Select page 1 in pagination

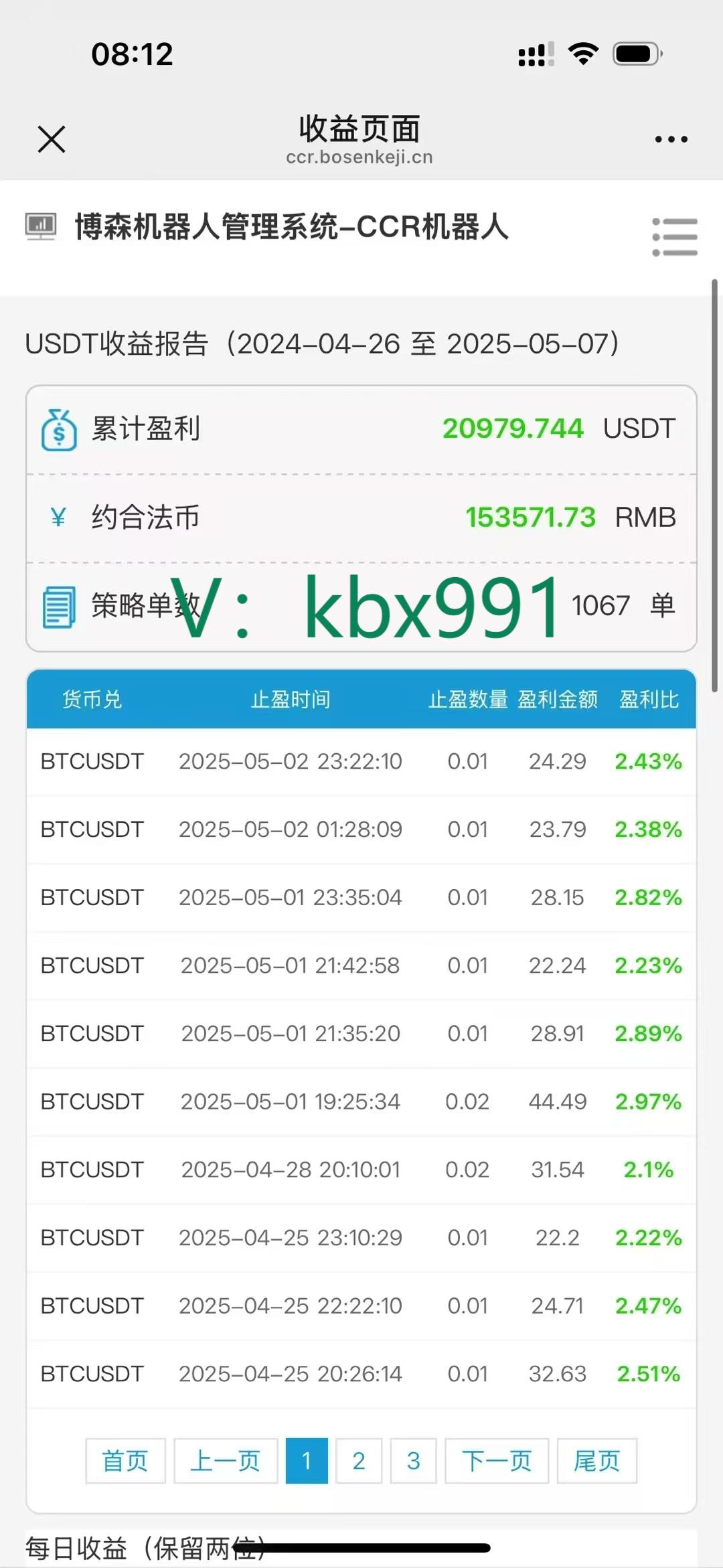(x=307, y=1461)
